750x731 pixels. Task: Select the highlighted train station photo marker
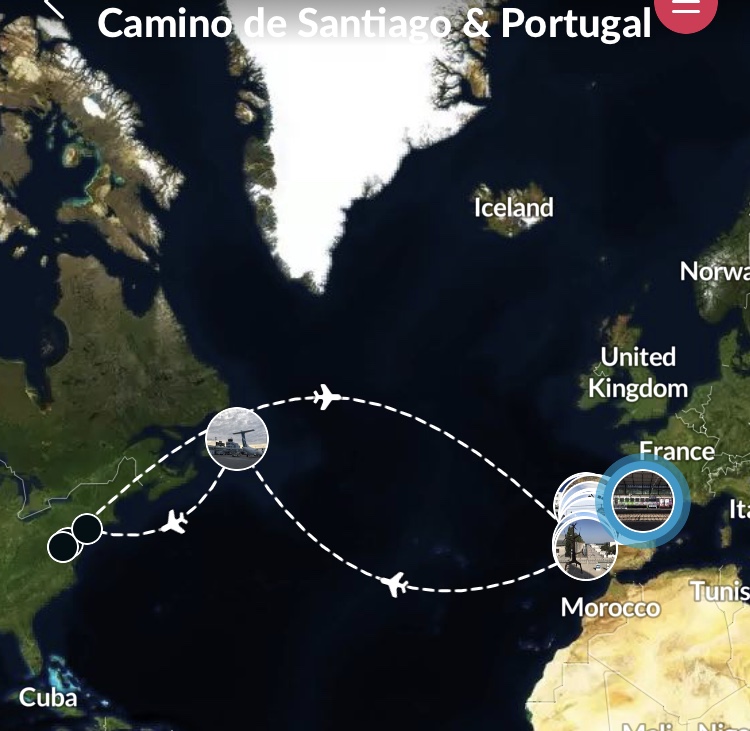pyautogui.click(x=642, y=499)
